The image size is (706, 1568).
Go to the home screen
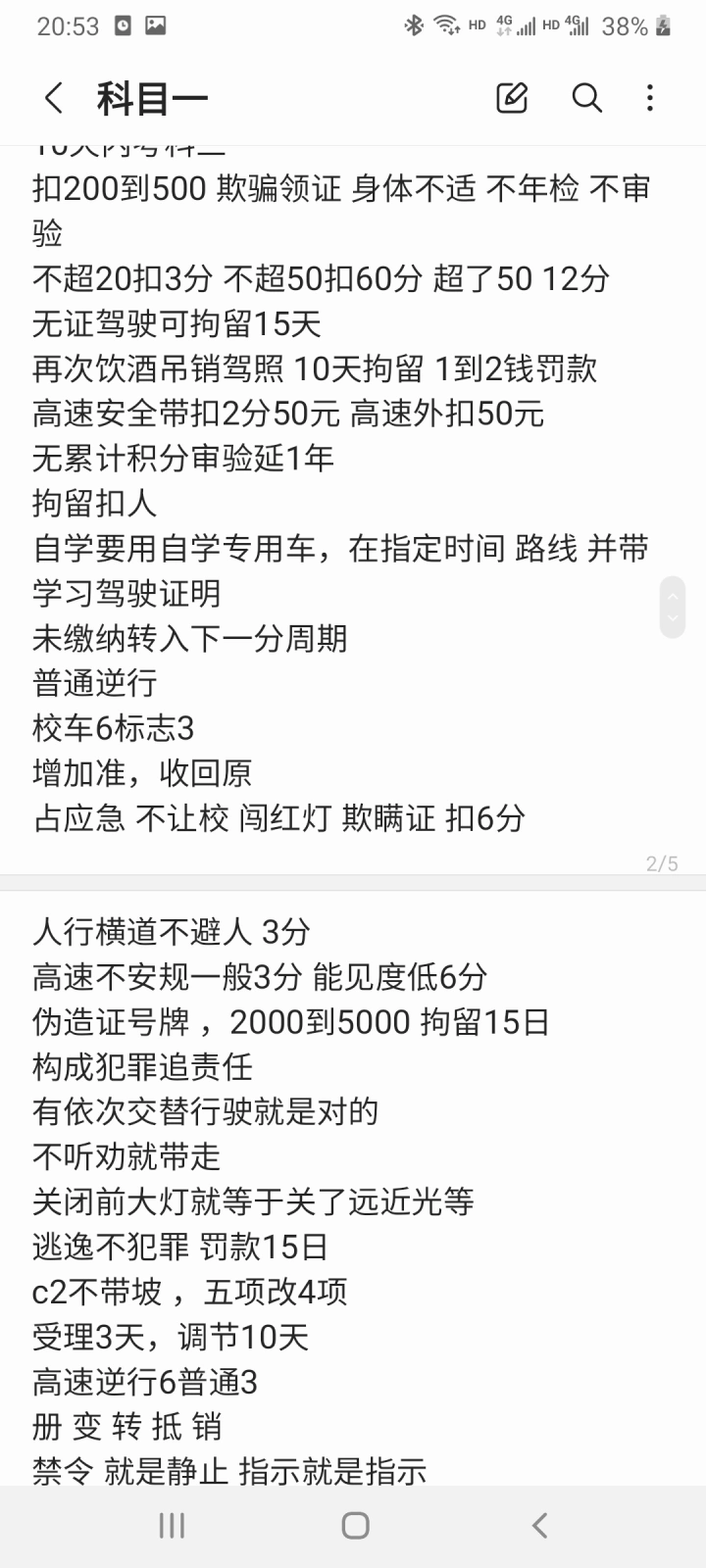[x=355, y=1525]
